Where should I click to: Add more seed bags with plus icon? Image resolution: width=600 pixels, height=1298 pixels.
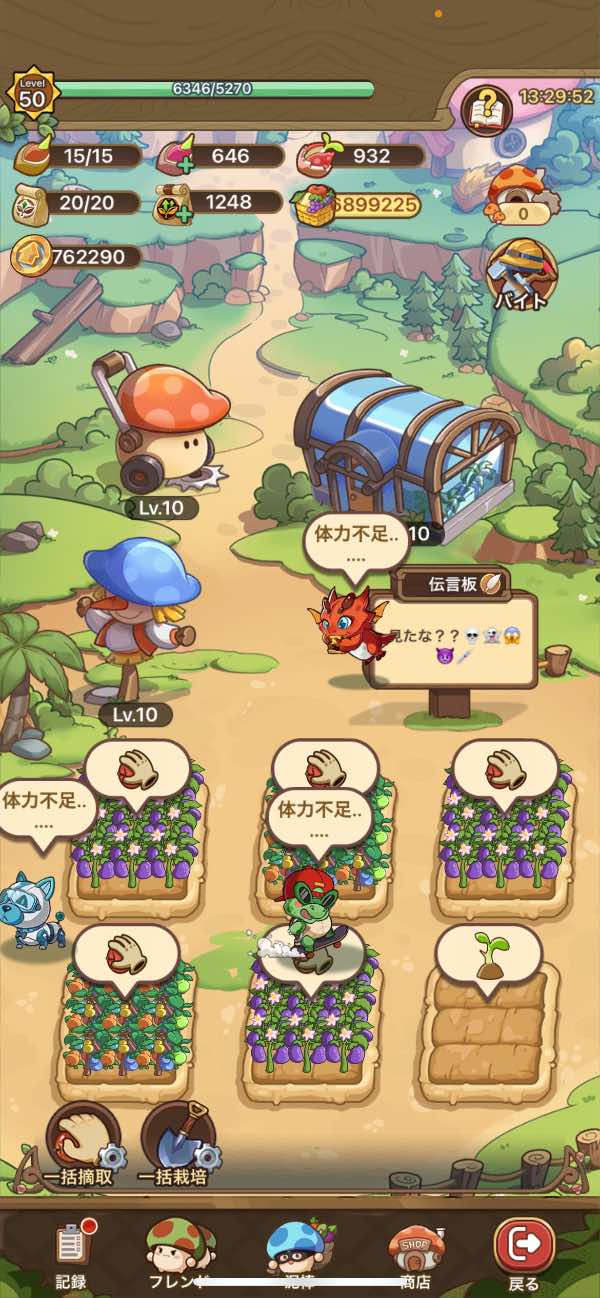pyautogui.click(x=171, y=204)
